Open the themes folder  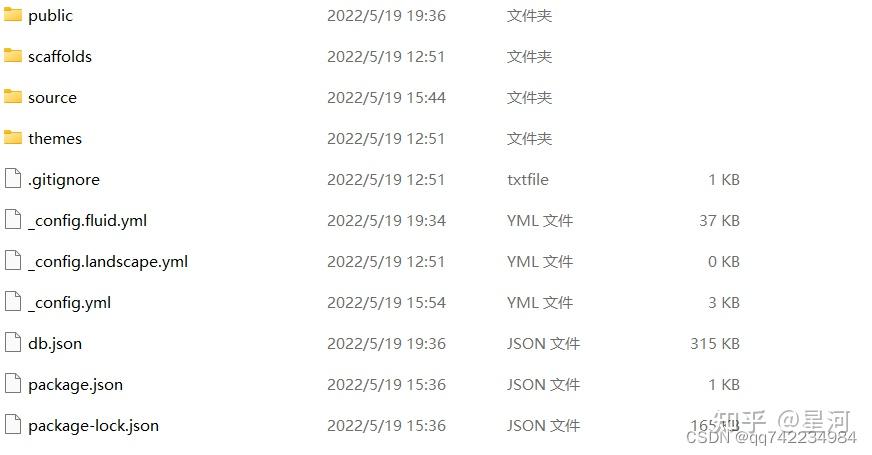(55, 139)
